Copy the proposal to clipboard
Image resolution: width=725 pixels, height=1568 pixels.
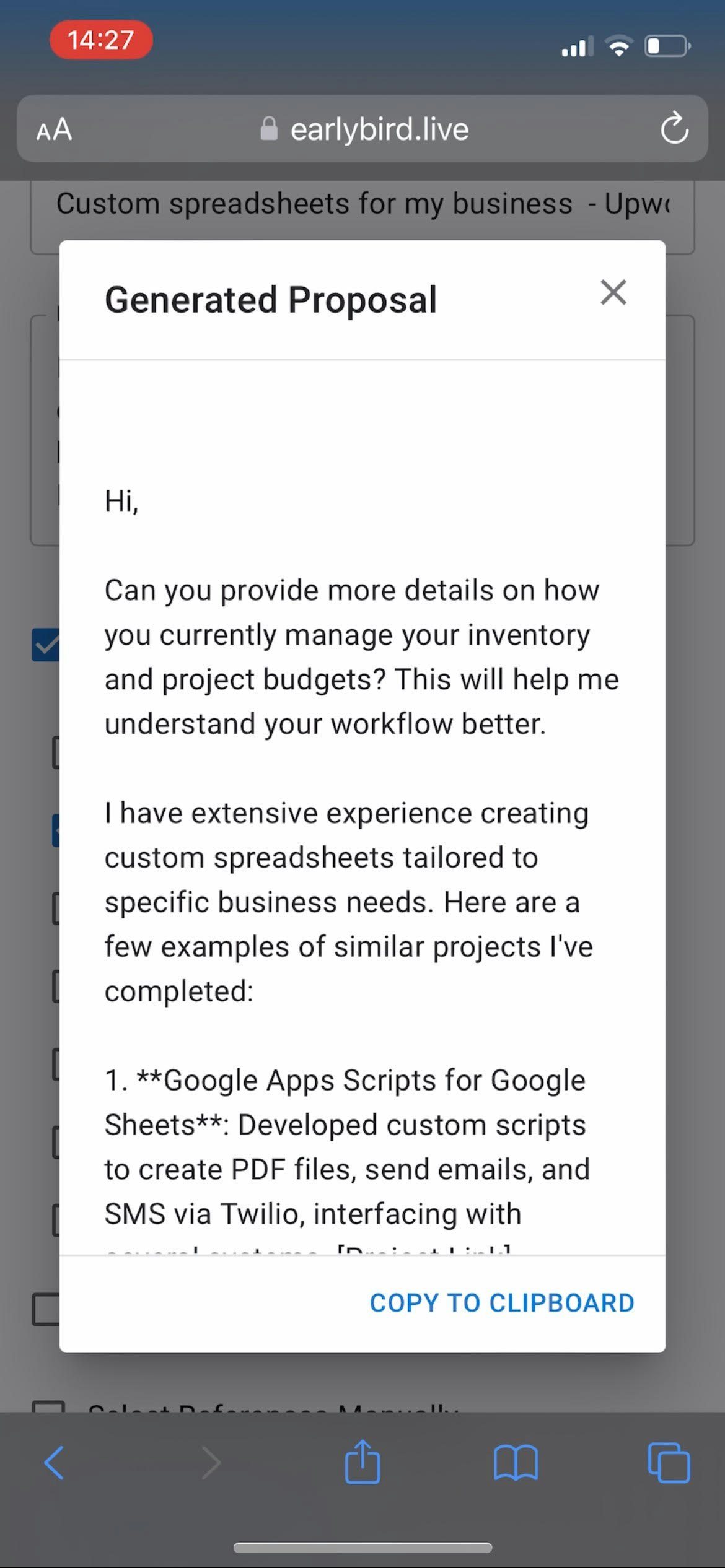(x=501, y=1303)
